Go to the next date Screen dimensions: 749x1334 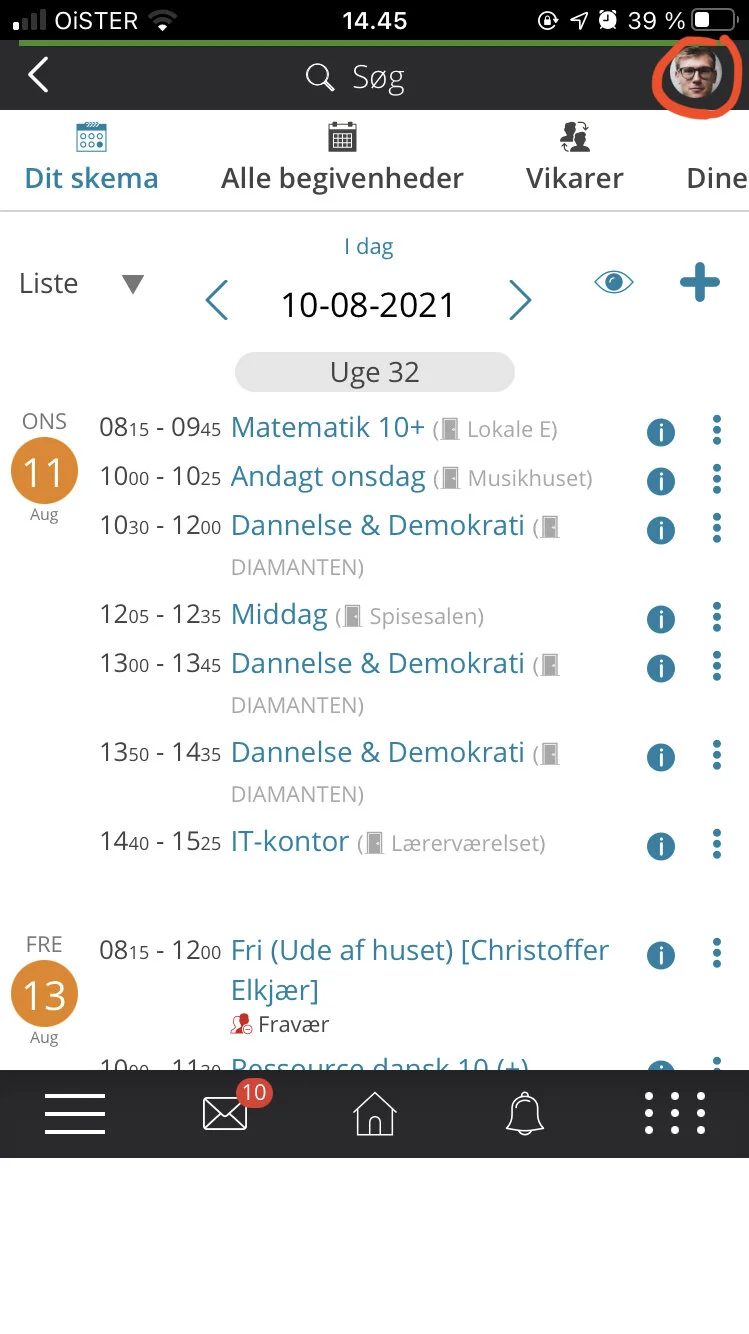click(519, 301)
